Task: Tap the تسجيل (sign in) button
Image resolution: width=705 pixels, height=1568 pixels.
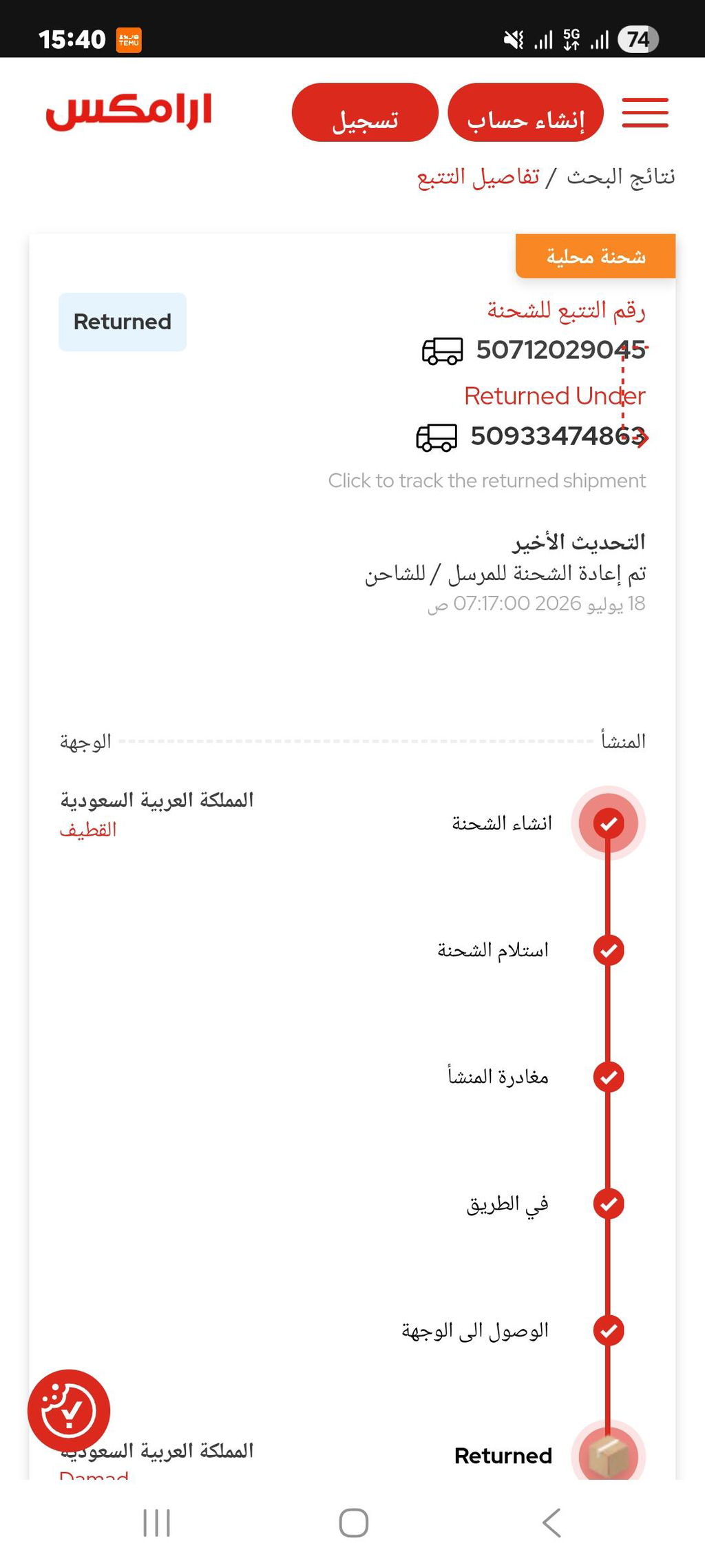Action: pyautogui.click(x=365, y=112)
